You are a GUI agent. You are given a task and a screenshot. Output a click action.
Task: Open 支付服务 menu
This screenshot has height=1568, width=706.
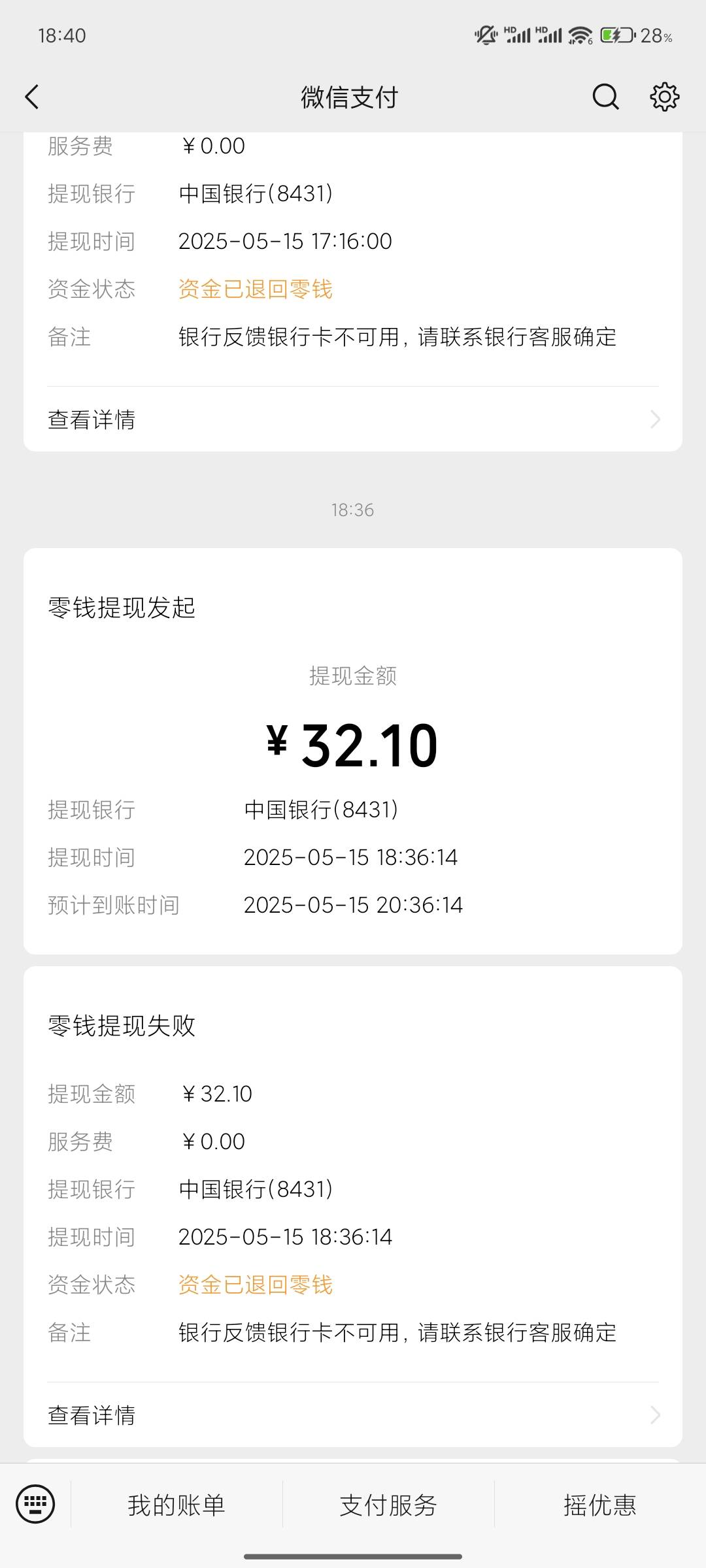coord(388,1505)
